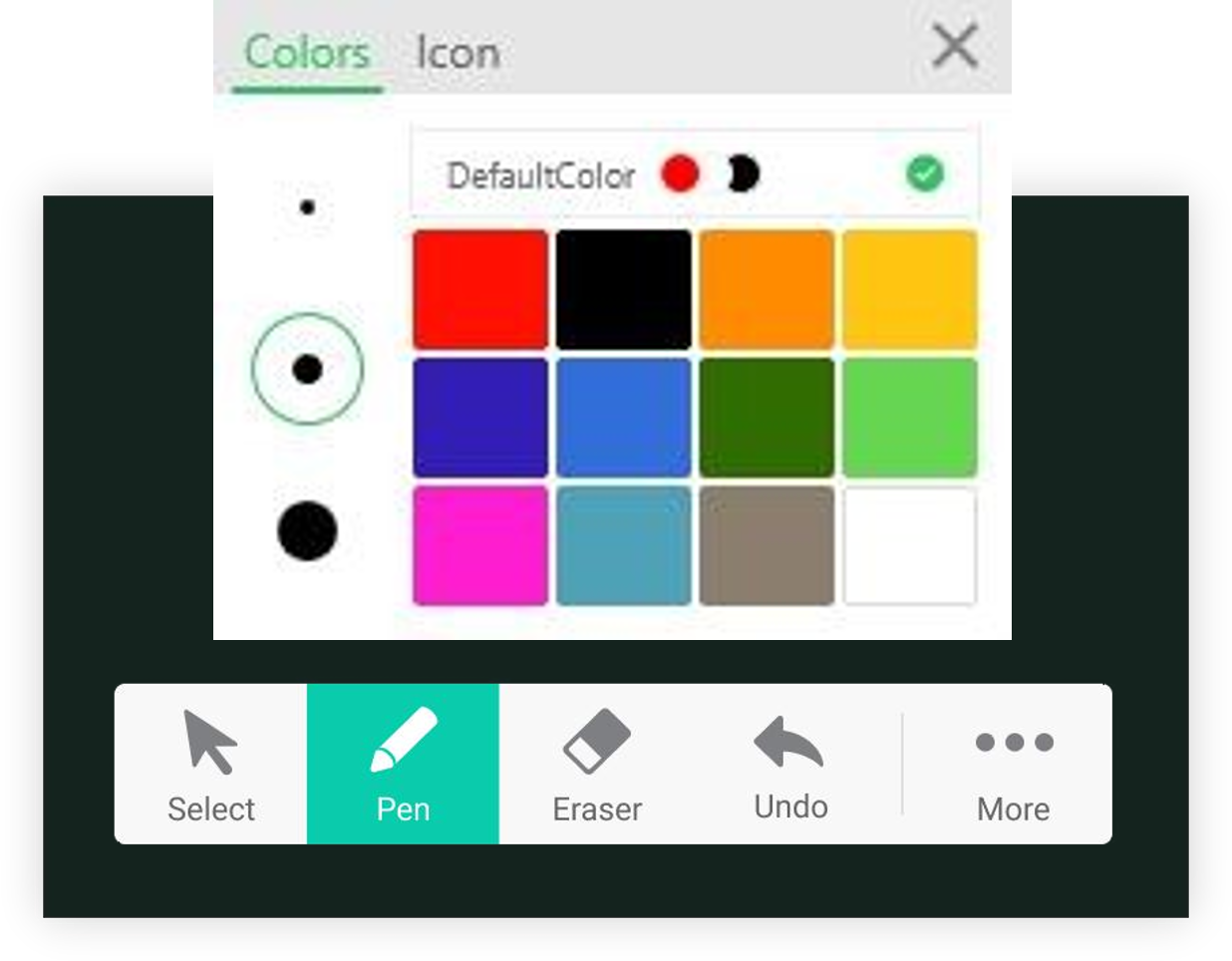The image size is (1232, 961).
Task: Pick the white color swatch
Action: 909,545
